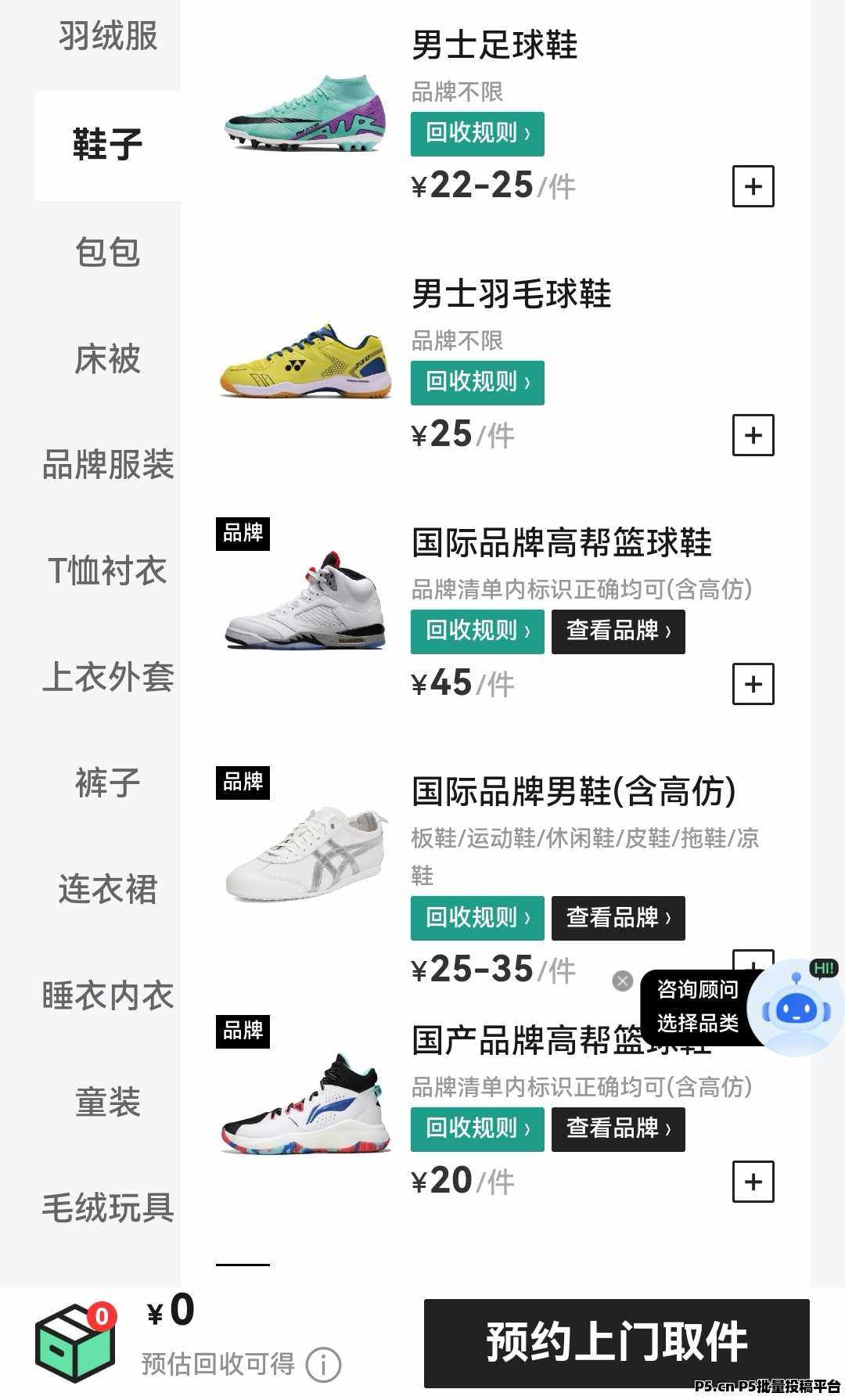Dismiss the 咨询顾问 chat bubble

coord(623,981)
